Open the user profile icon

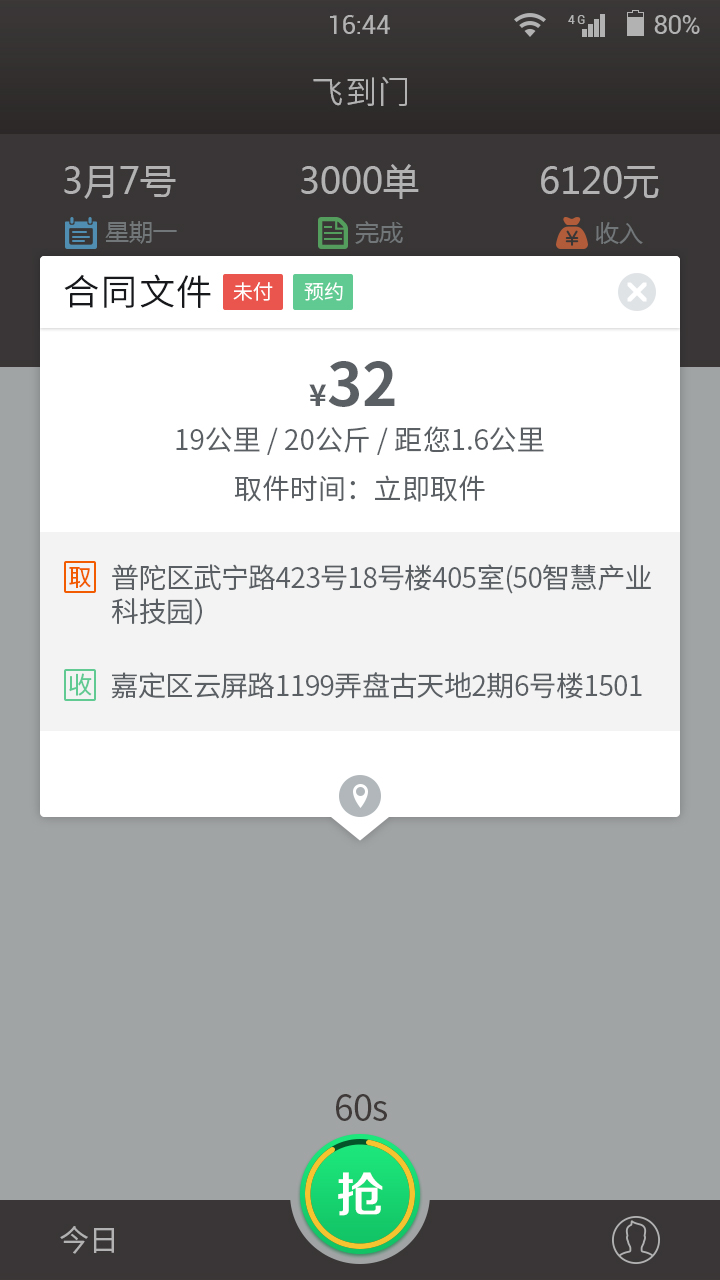pyautogui.click(x=635, y=1240)
